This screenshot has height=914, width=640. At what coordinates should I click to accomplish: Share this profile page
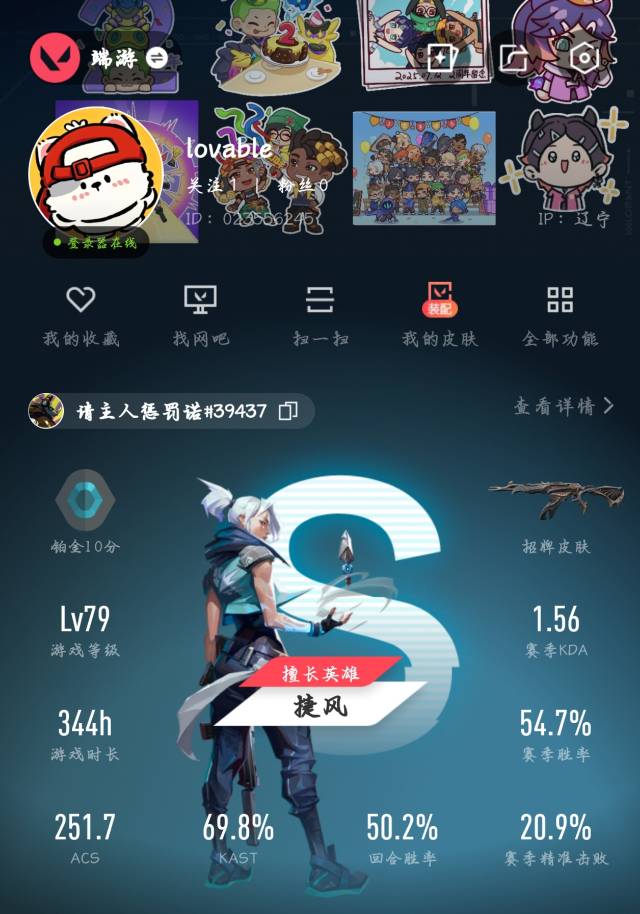(513, 58)
